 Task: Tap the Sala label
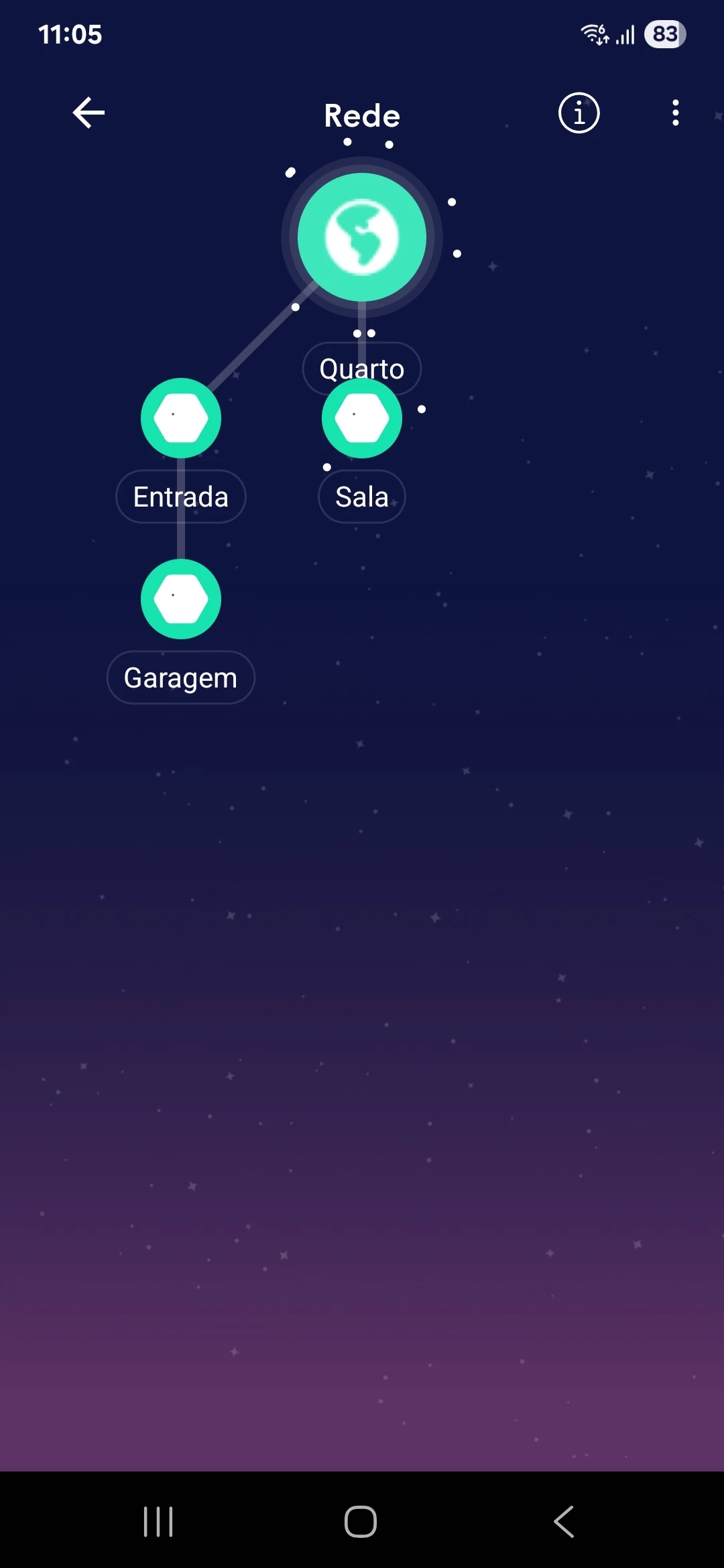362,497
